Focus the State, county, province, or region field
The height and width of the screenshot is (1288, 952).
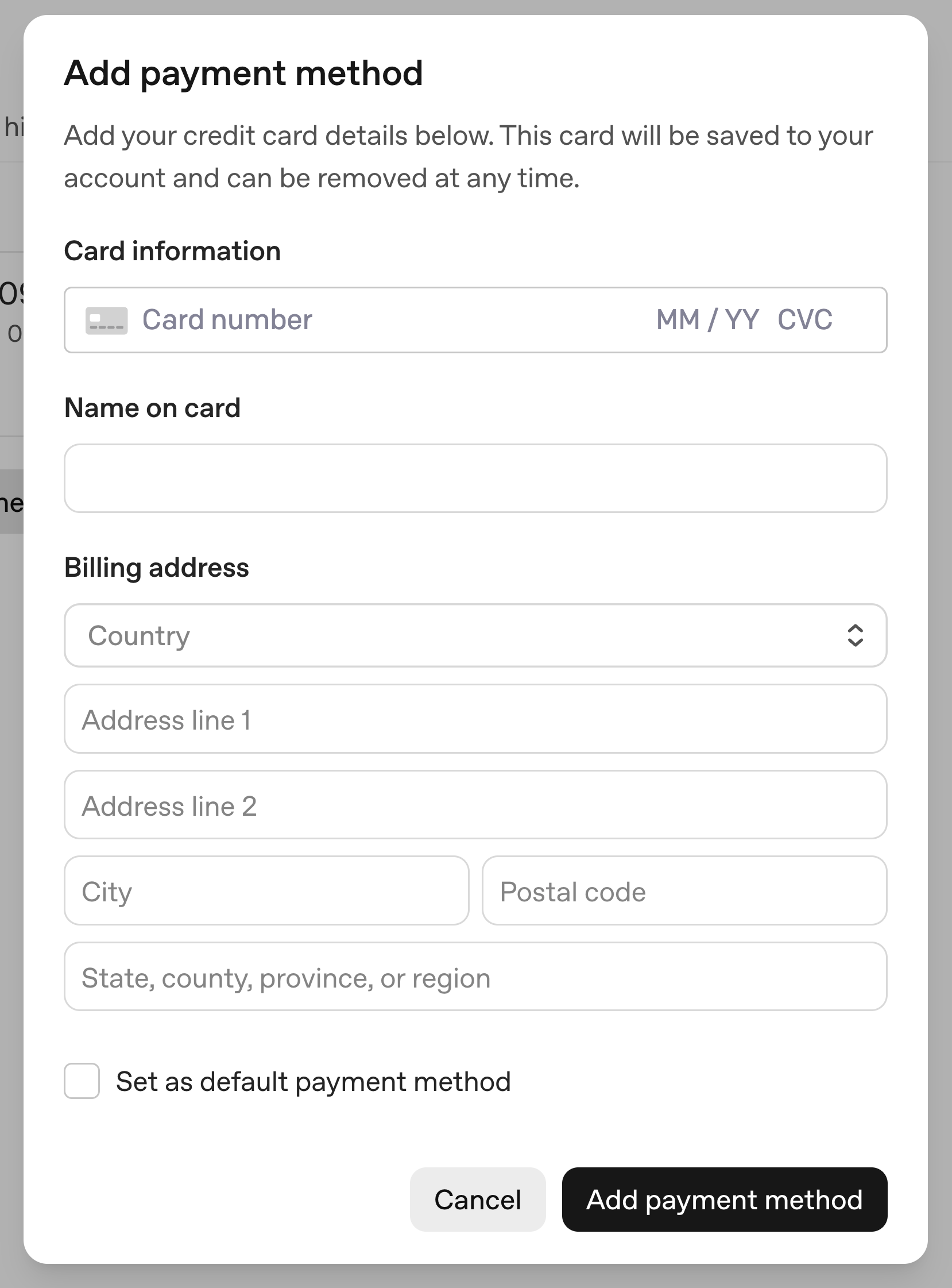click(x=475, y=977)
